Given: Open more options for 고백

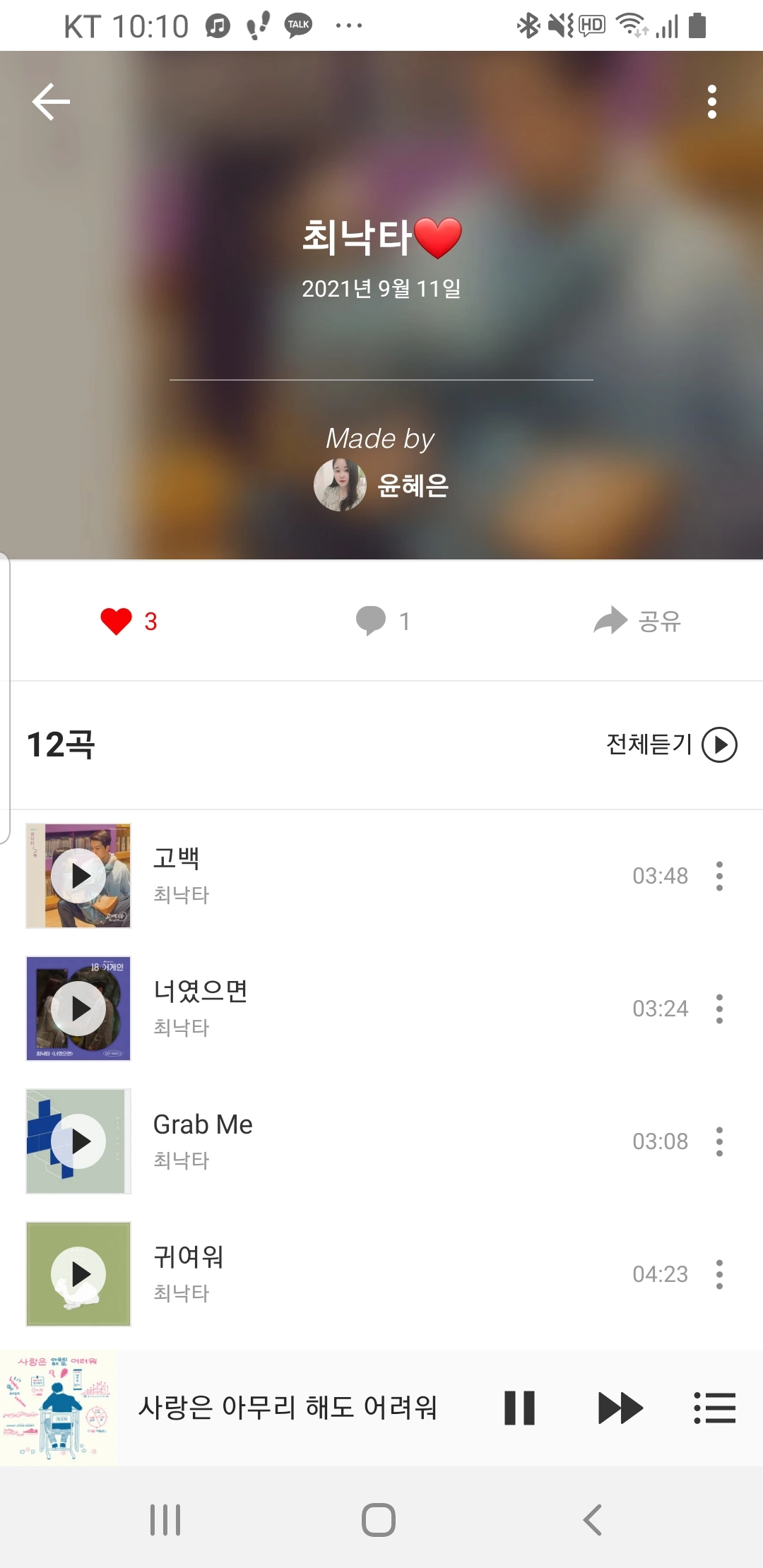Looking at the screenshot, I should tap(719, 876).
